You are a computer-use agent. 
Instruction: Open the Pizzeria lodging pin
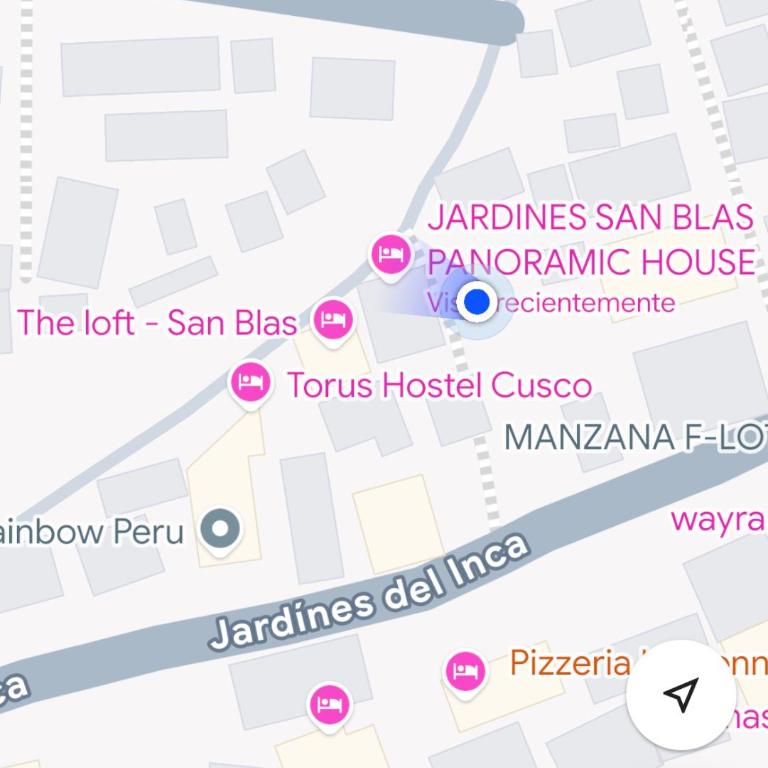[465, 670]
